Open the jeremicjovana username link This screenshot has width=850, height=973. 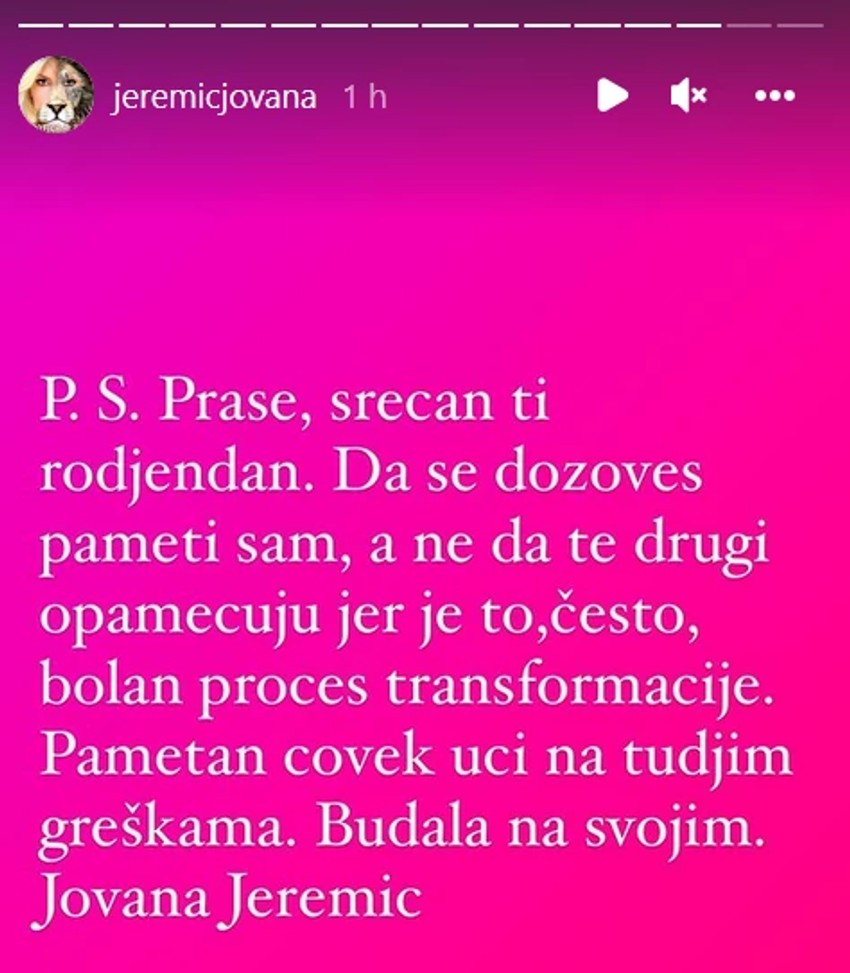(214, 97)
